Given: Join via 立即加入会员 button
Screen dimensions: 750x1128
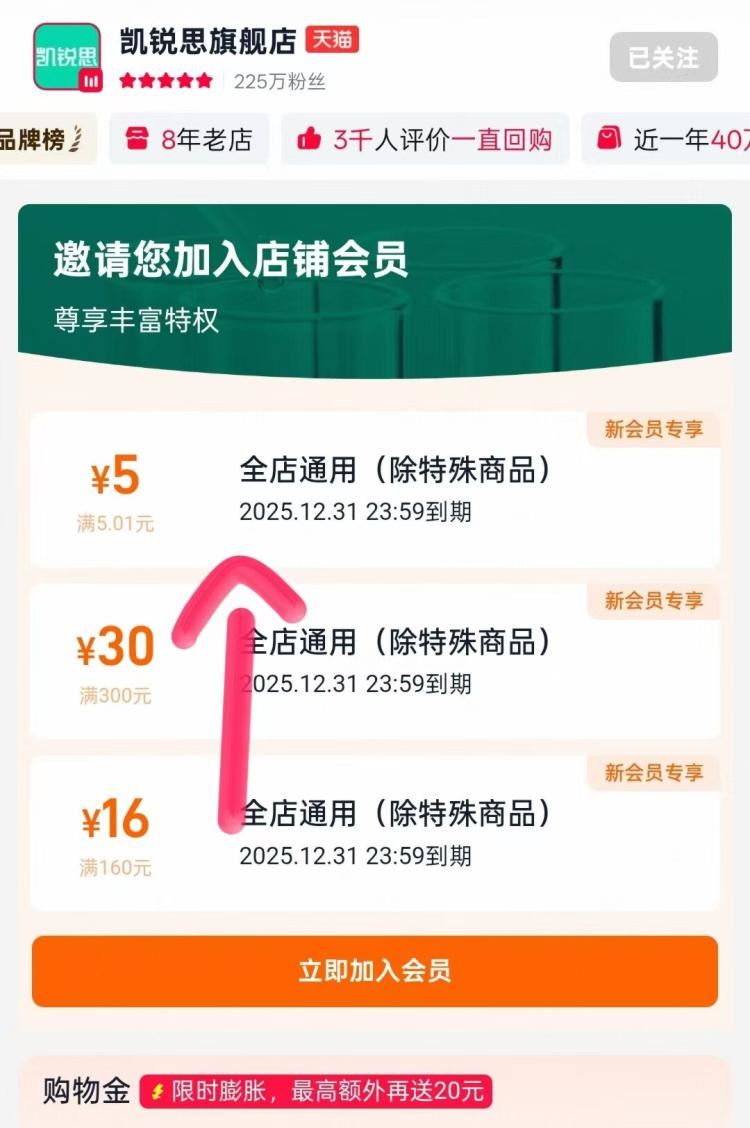Looking at the screenshot, I should [x=375, y=971].
